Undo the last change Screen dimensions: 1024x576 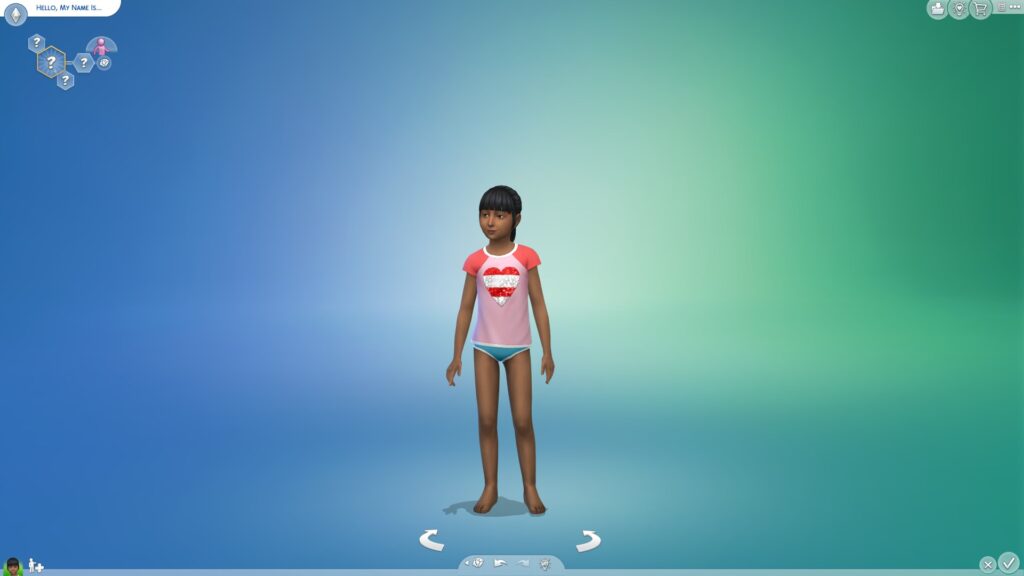coord(500,564)
